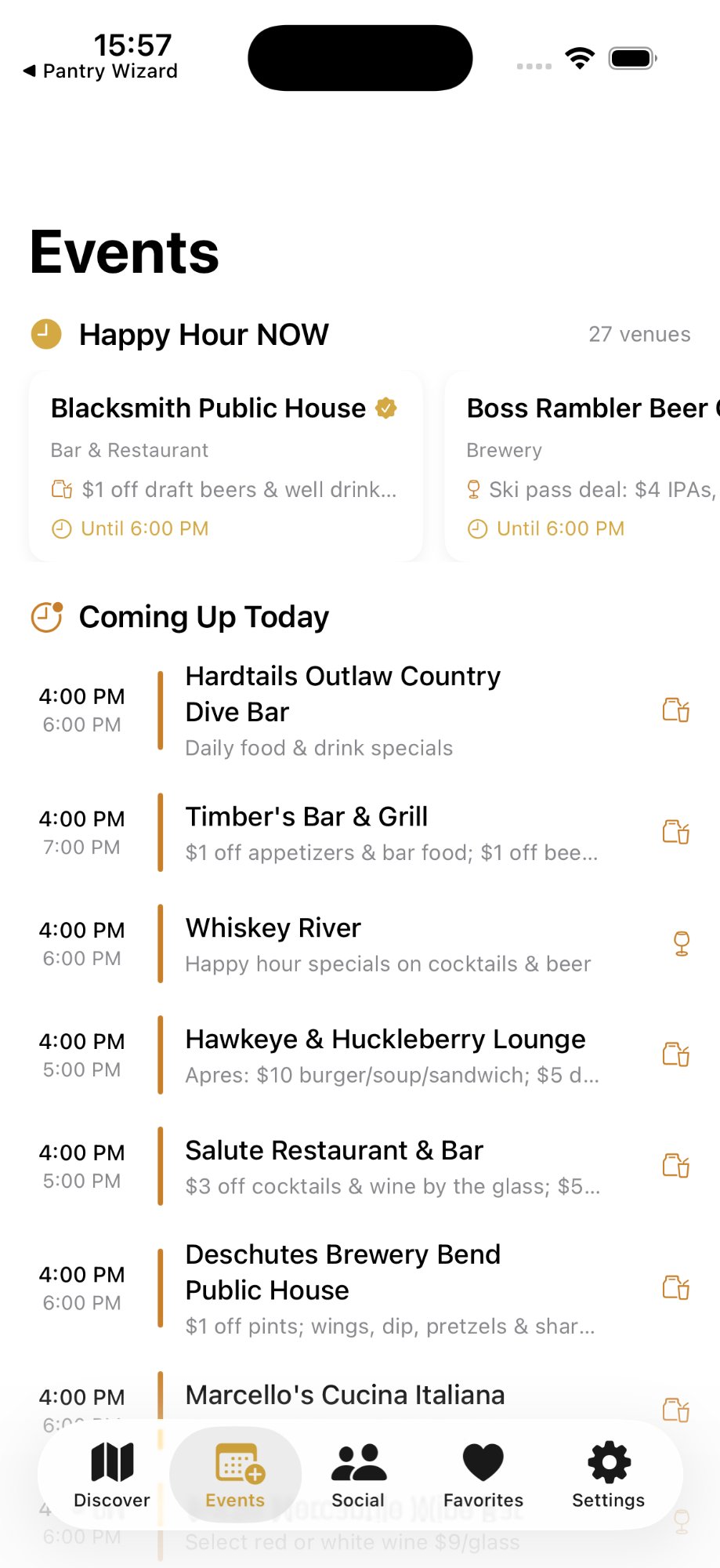Tap the verified badge on Blacksmith Public House
The width and height of the screenshot is (720, 1568).
(386, 408)
